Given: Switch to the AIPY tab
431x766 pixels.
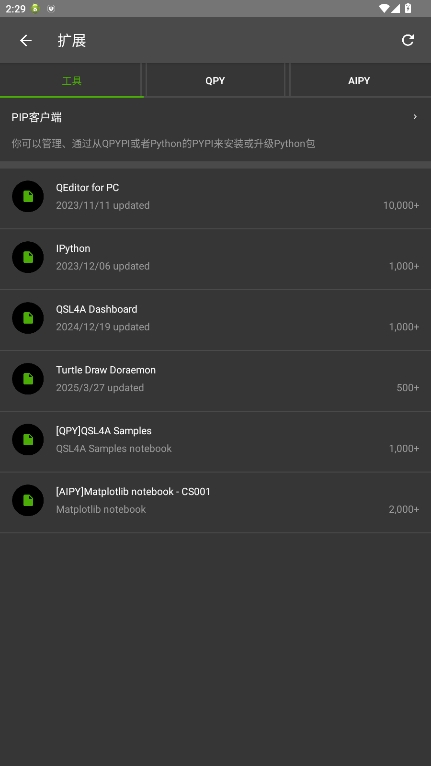Looking at the screenshot, I should pos(359,81).
